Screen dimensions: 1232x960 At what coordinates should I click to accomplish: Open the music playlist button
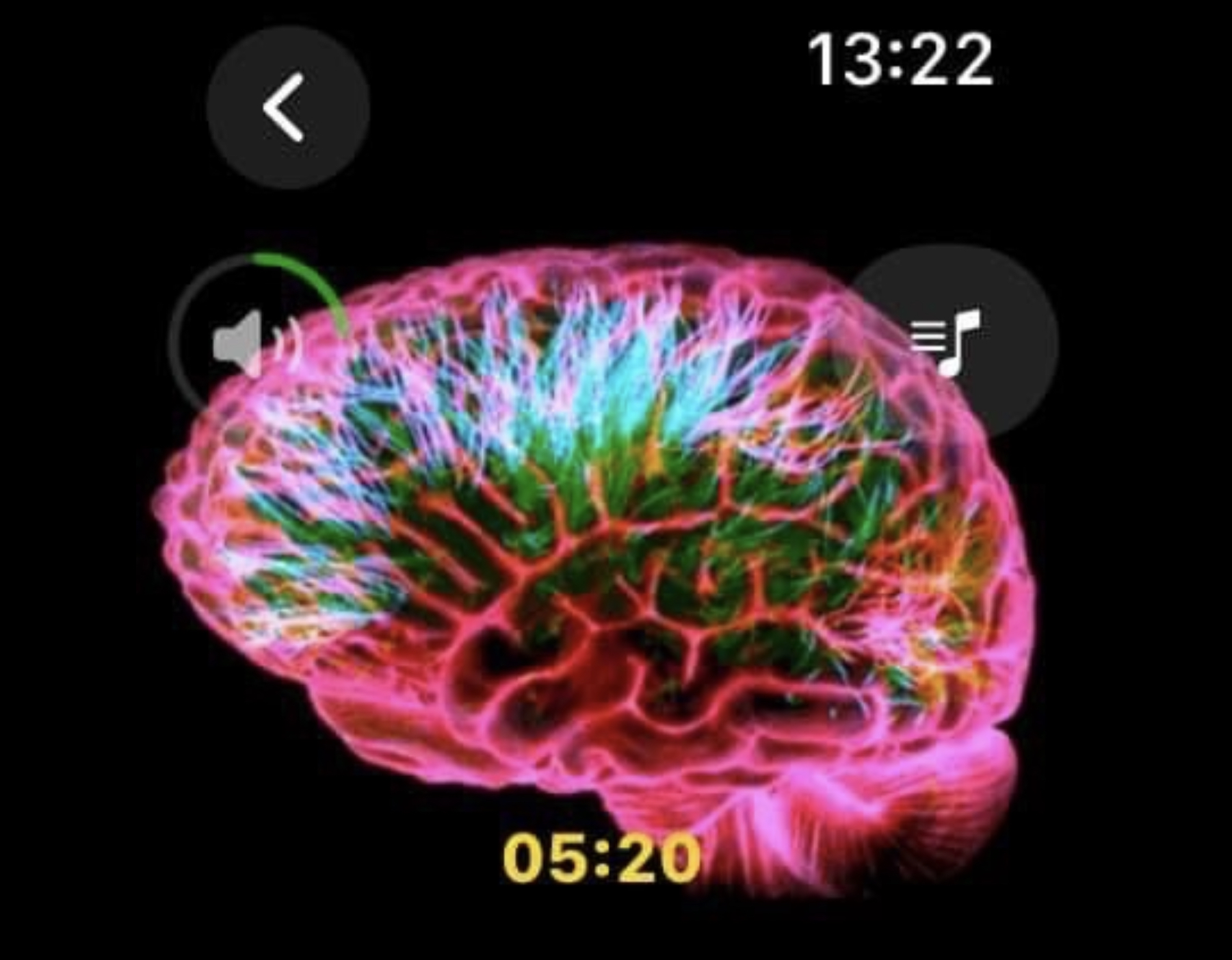click(x=952, y=341)
